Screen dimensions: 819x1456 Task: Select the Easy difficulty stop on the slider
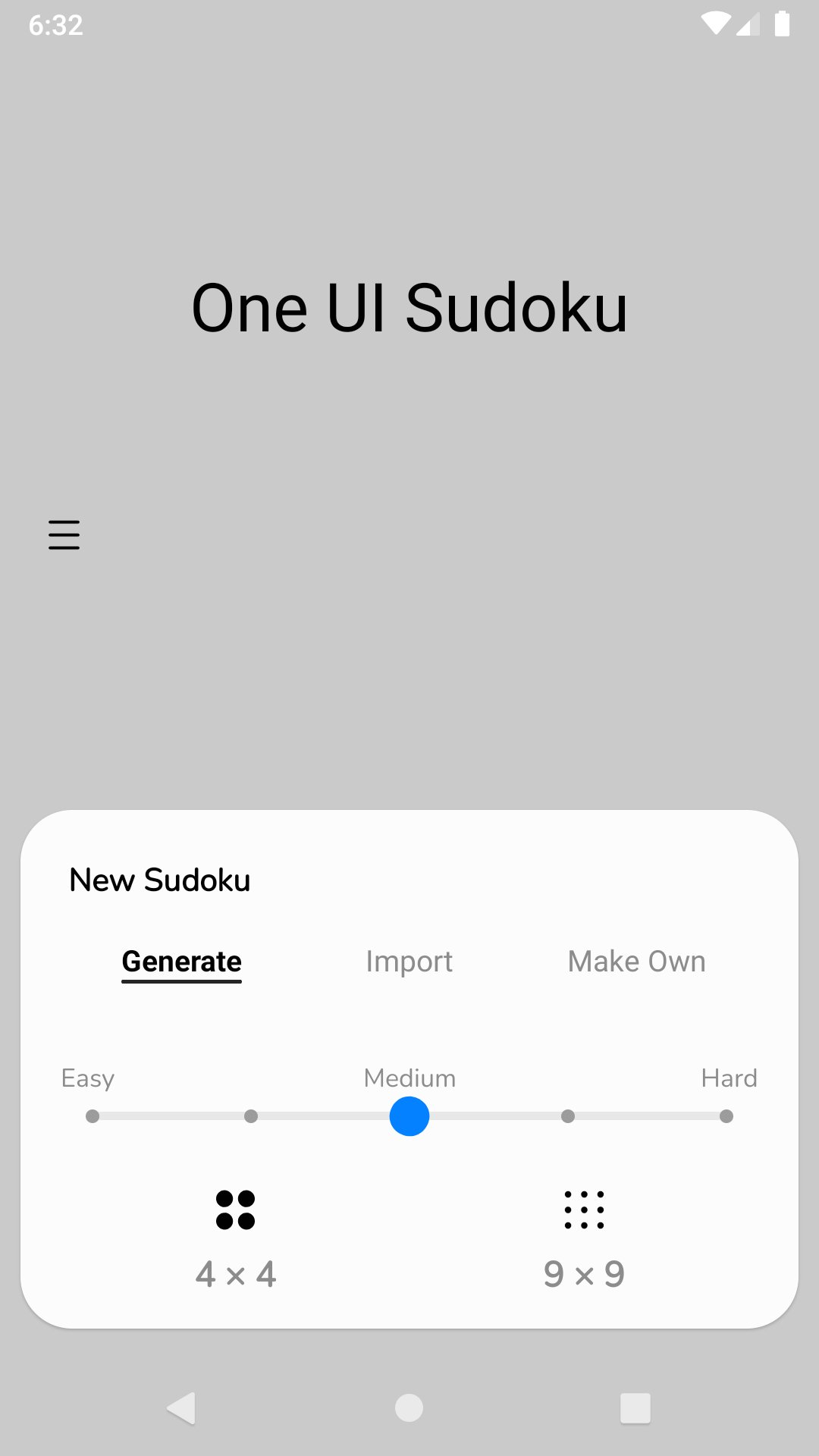93,1116
